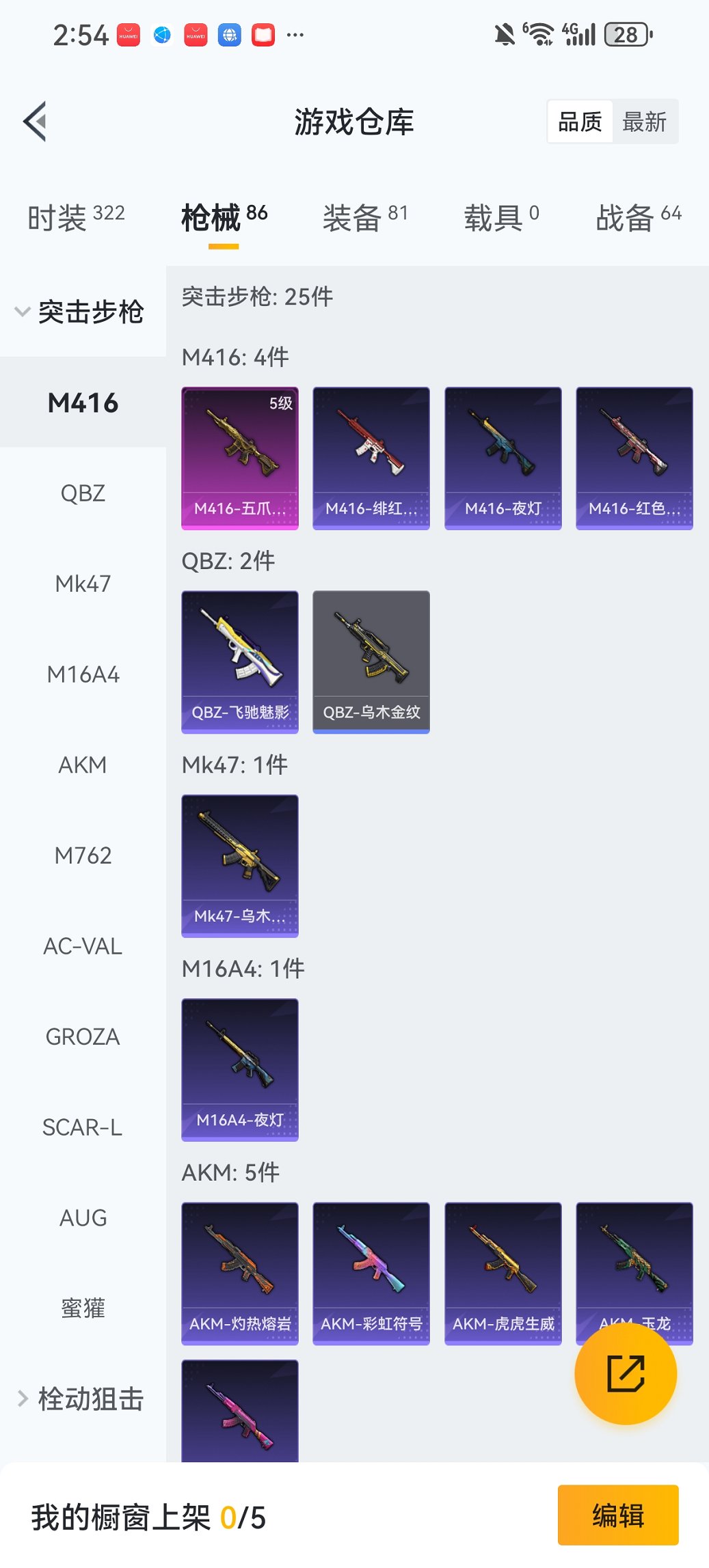
Task: Select the 品质 sort option
Action: tap(580, 122)
